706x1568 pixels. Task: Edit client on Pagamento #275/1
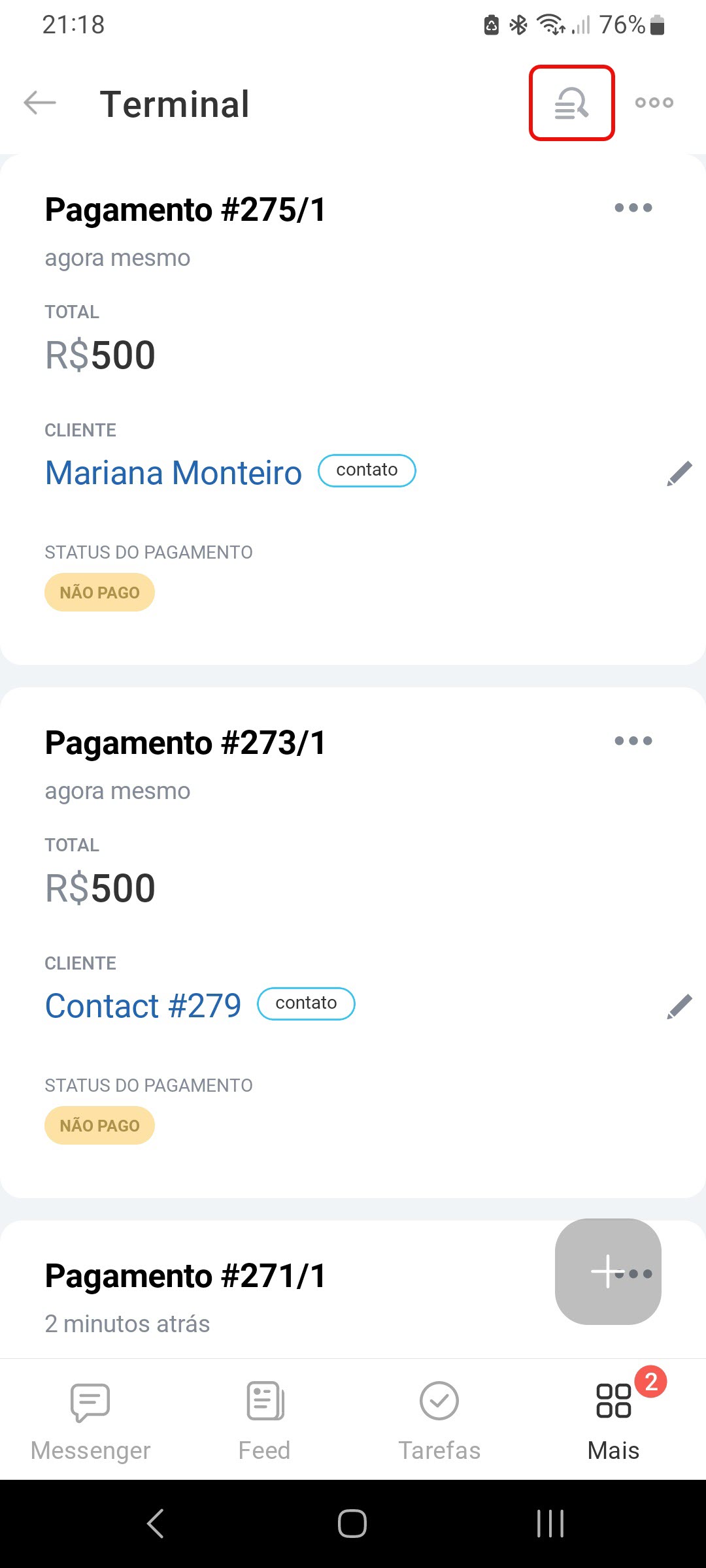coord(679,473)
